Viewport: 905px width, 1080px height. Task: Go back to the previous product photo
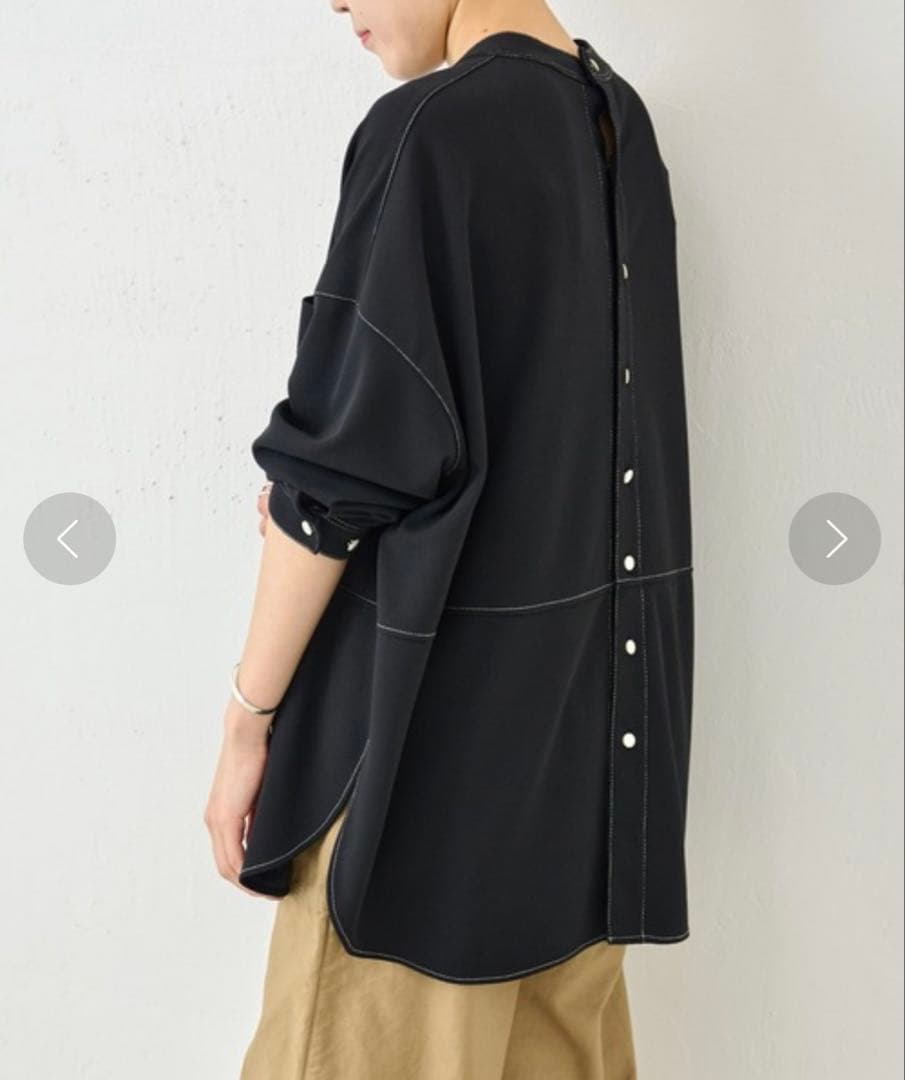69,539
